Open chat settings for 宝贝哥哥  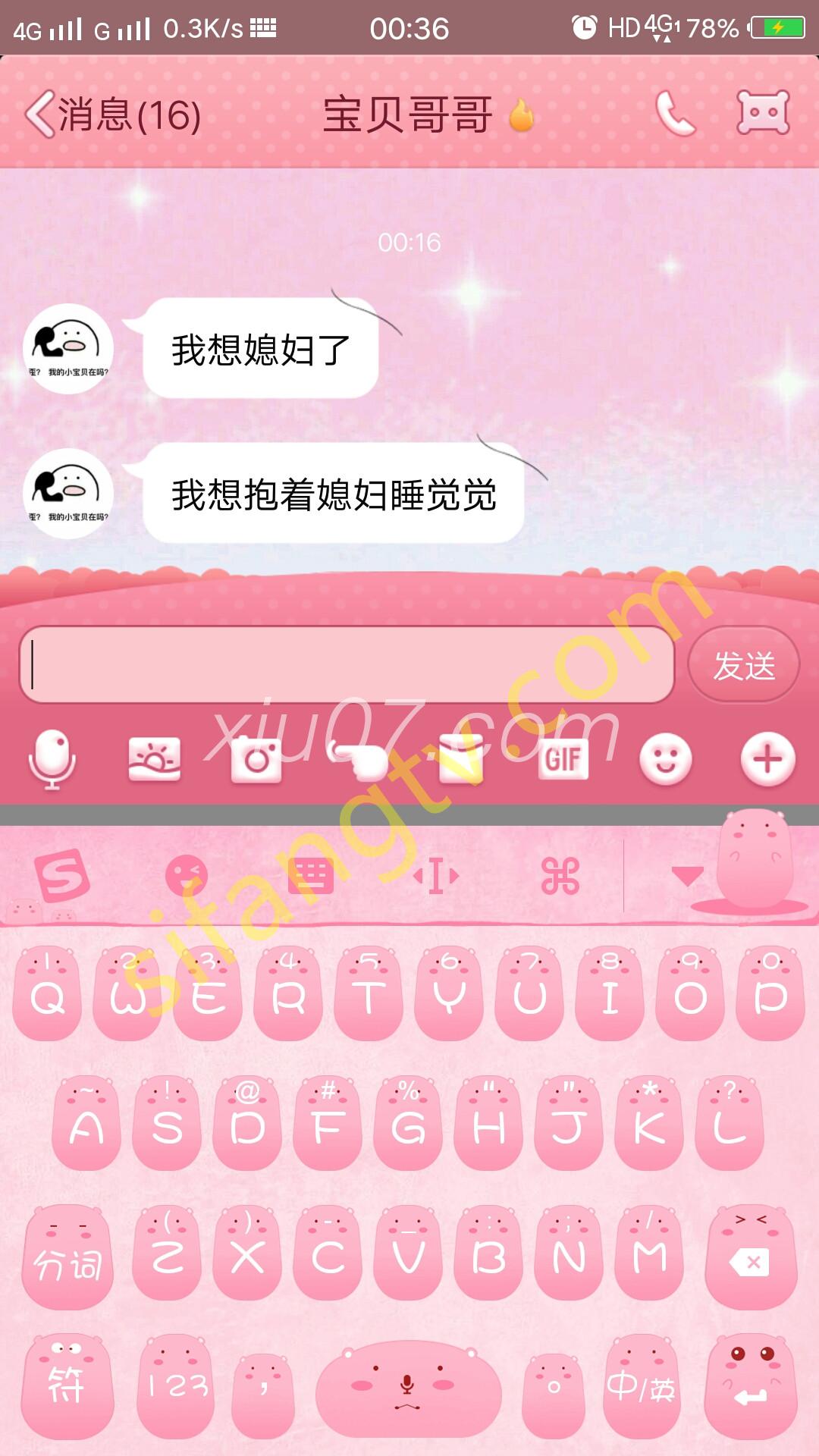click(763, 113)
